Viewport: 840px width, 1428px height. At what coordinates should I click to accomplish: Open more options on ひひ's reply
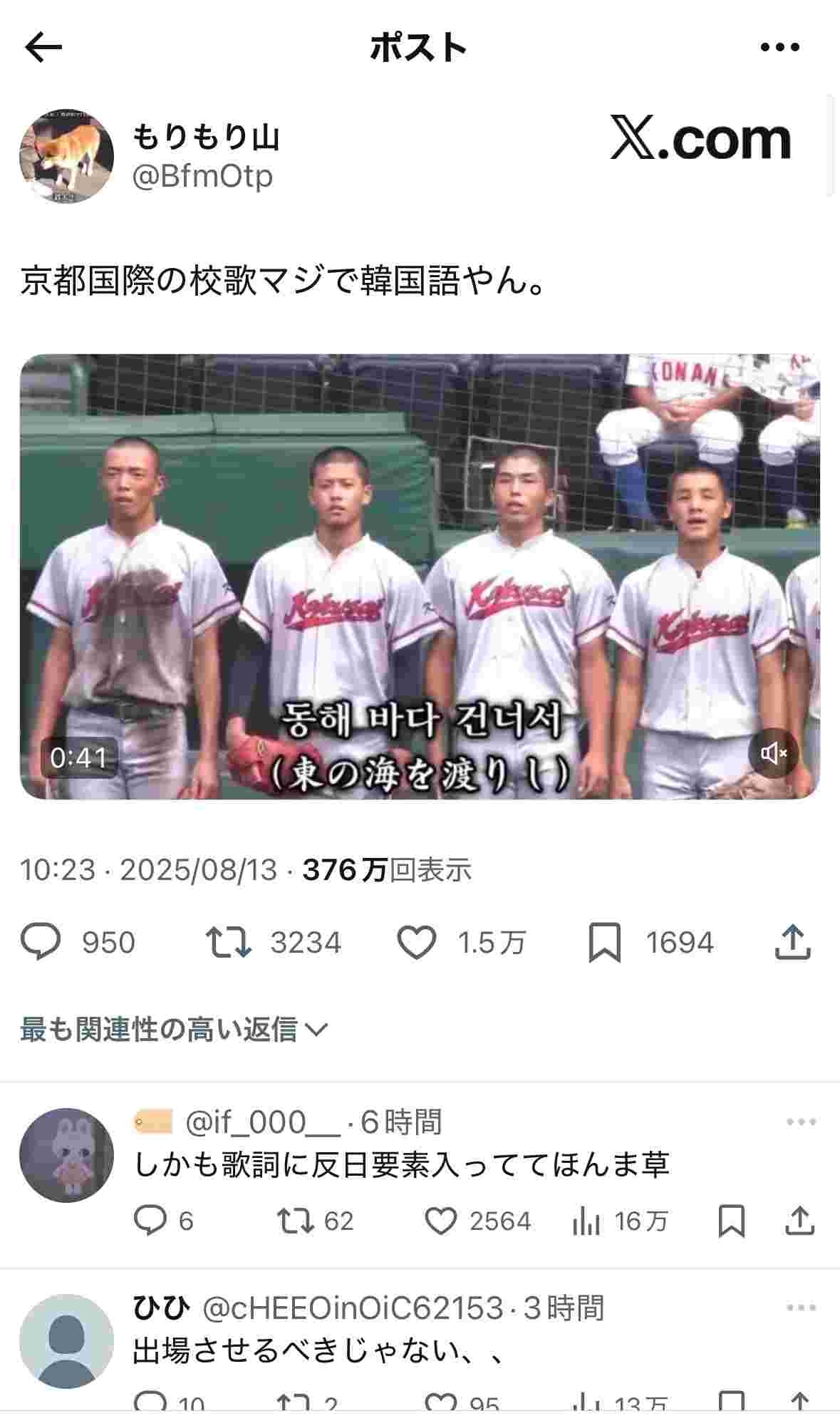(801, 1308)
